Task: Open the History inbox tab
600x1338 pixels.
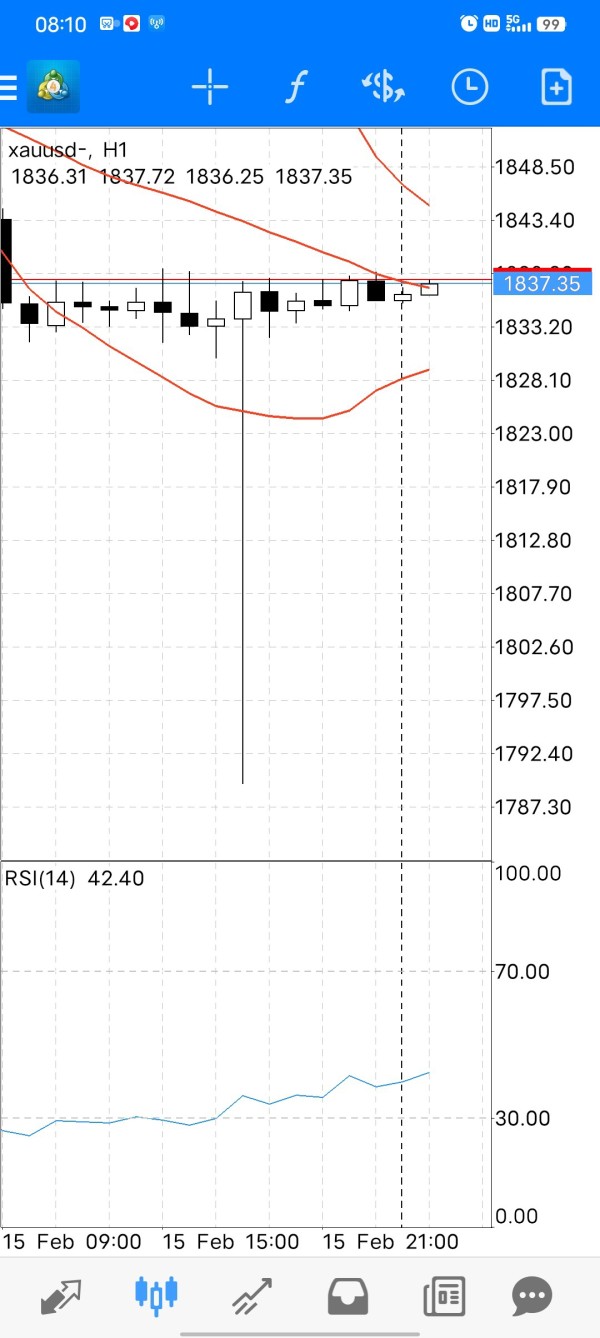Action: (x=348, y=1296)
